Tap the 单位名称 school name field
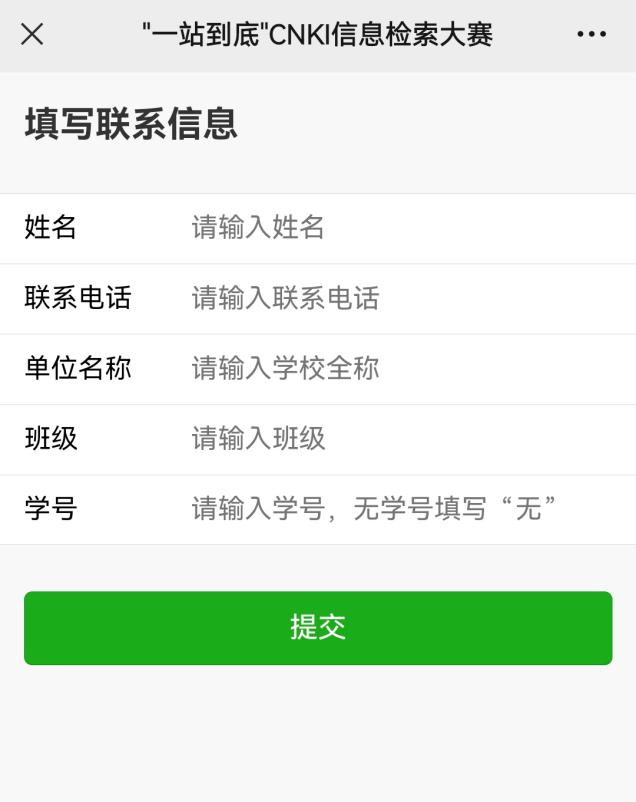 pos(400,369)
